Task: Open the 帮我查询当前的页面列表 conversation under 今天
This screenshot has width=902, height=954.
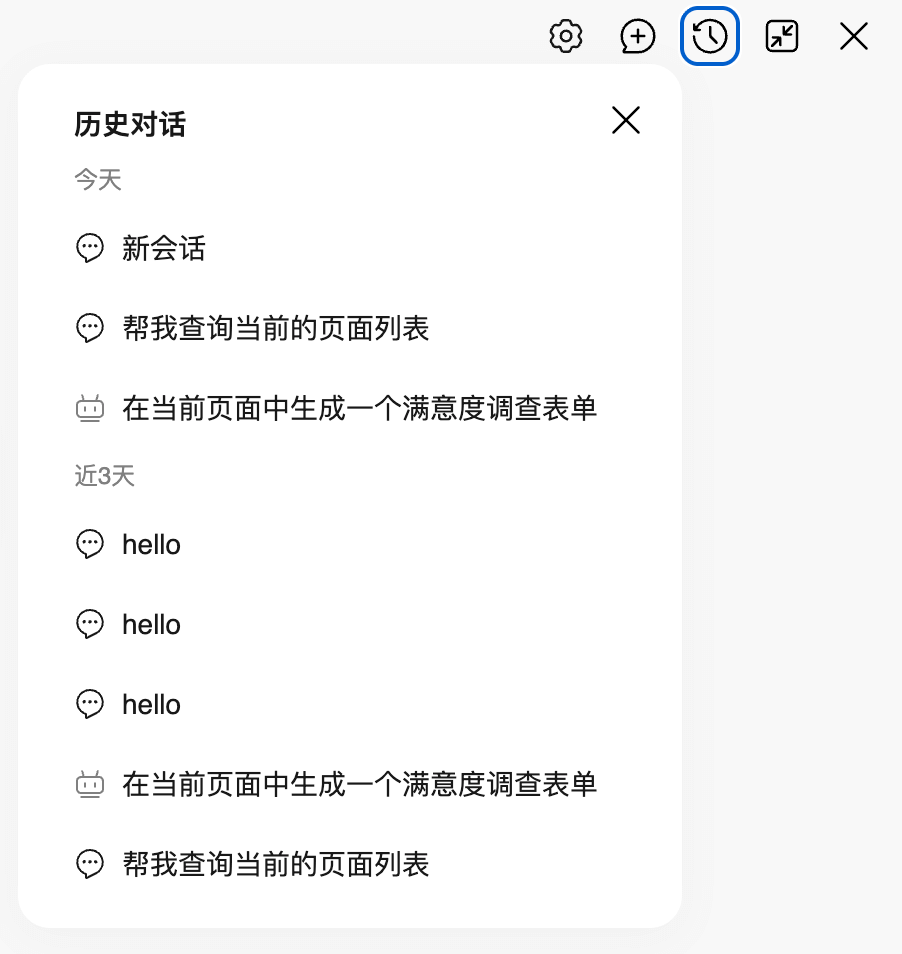Action: tap(275, 328)
